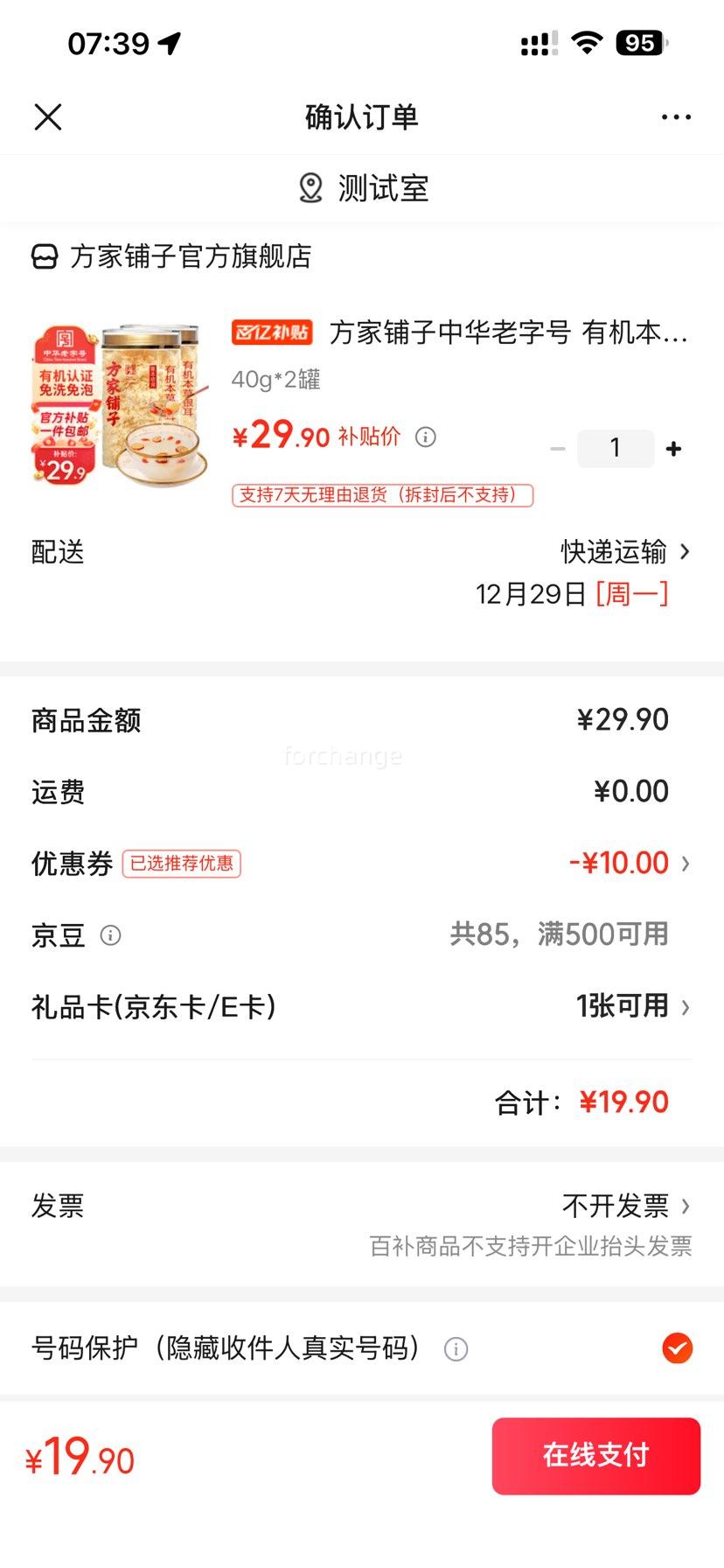
Task: Open 礼品卡 gift card selection
Action: click(x=631, y=1007)
